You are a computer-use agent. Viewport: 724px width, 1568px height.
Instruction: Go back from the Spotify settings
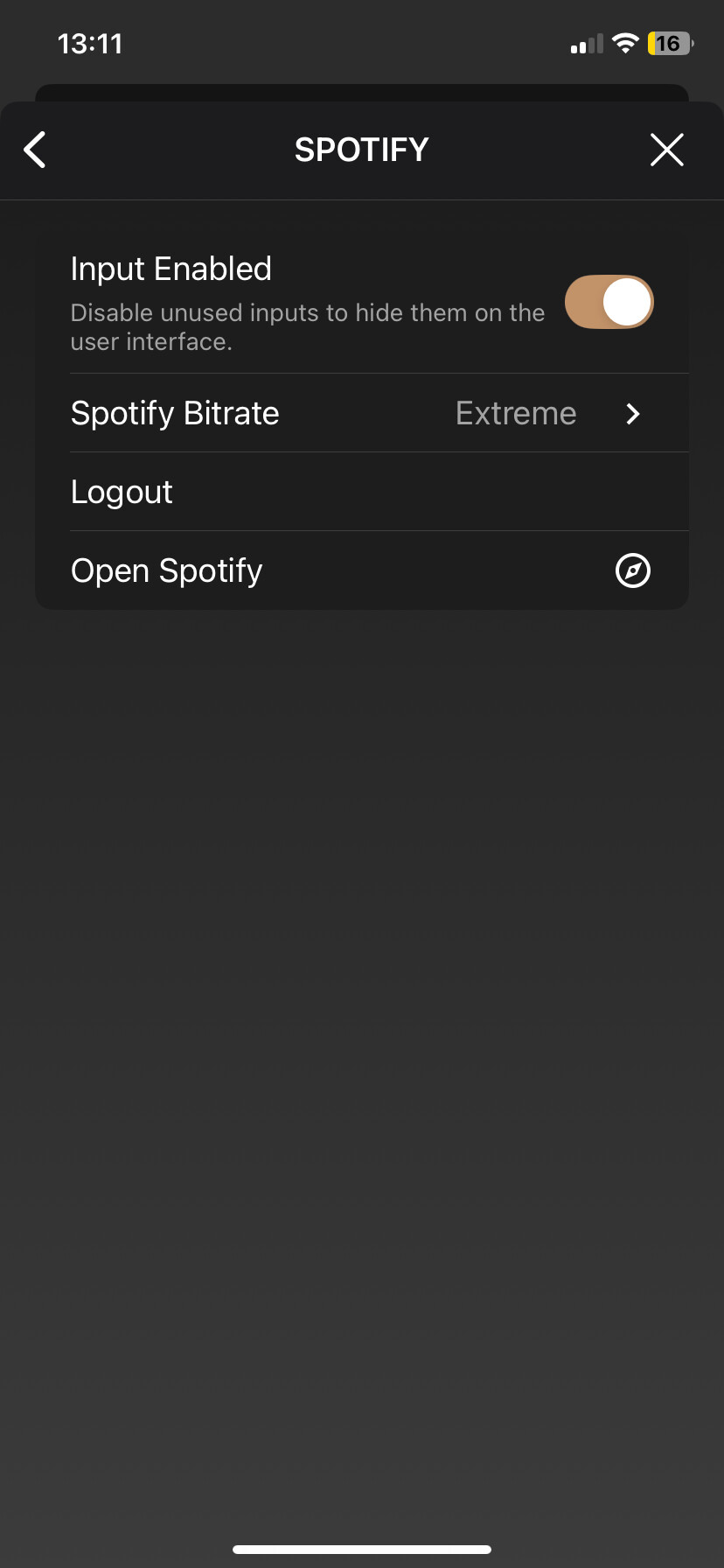(x=35, y=150)
